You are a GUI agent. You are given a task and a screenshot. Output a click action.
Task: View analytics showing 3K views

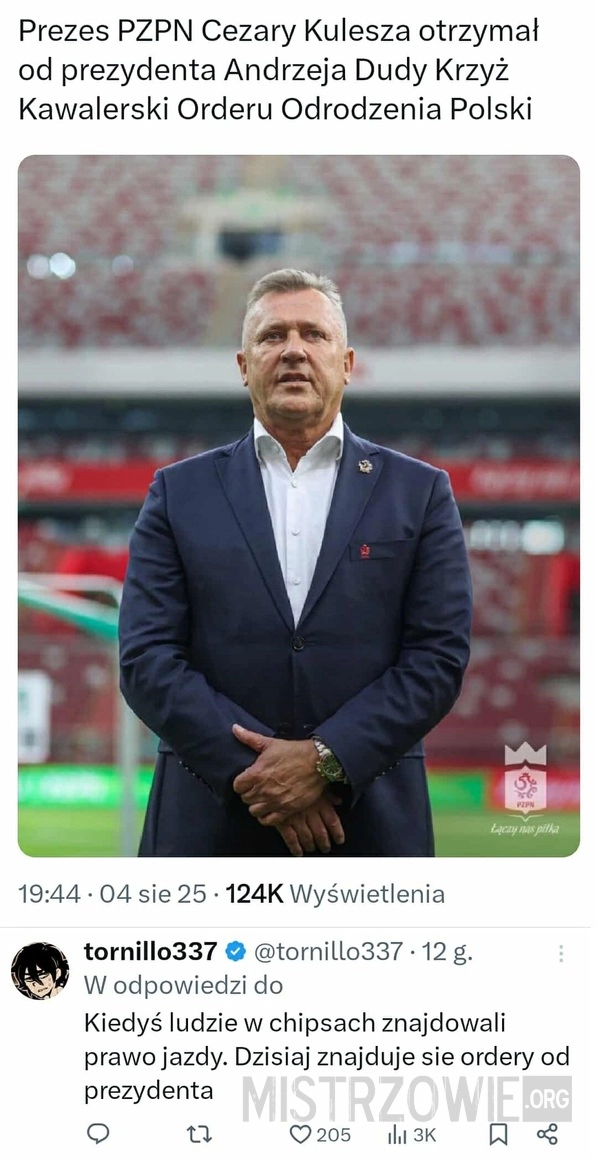(412, 1135)
